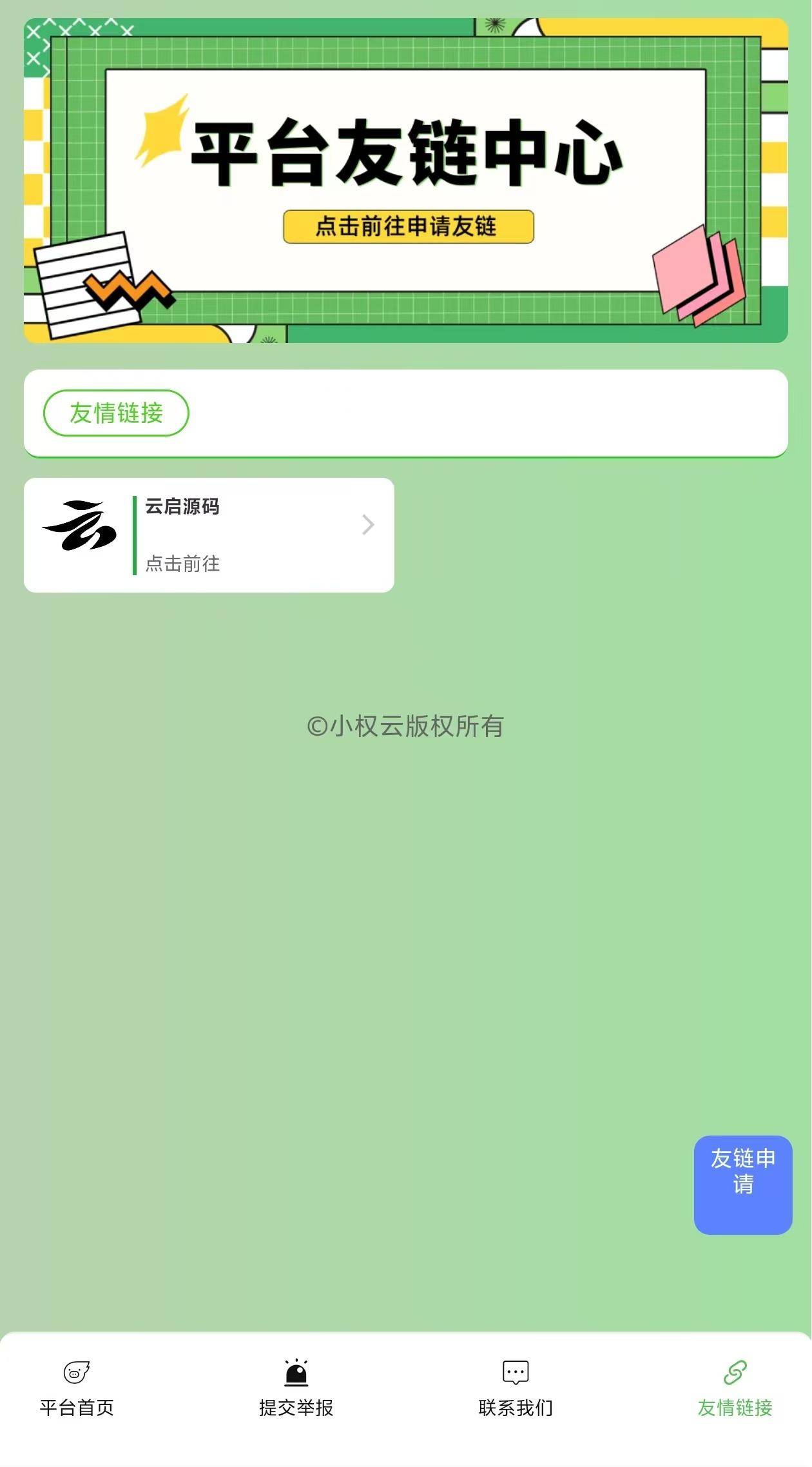Open the 友情链接 section header pill
The image size is (812, 1467).
pos(117,413)
